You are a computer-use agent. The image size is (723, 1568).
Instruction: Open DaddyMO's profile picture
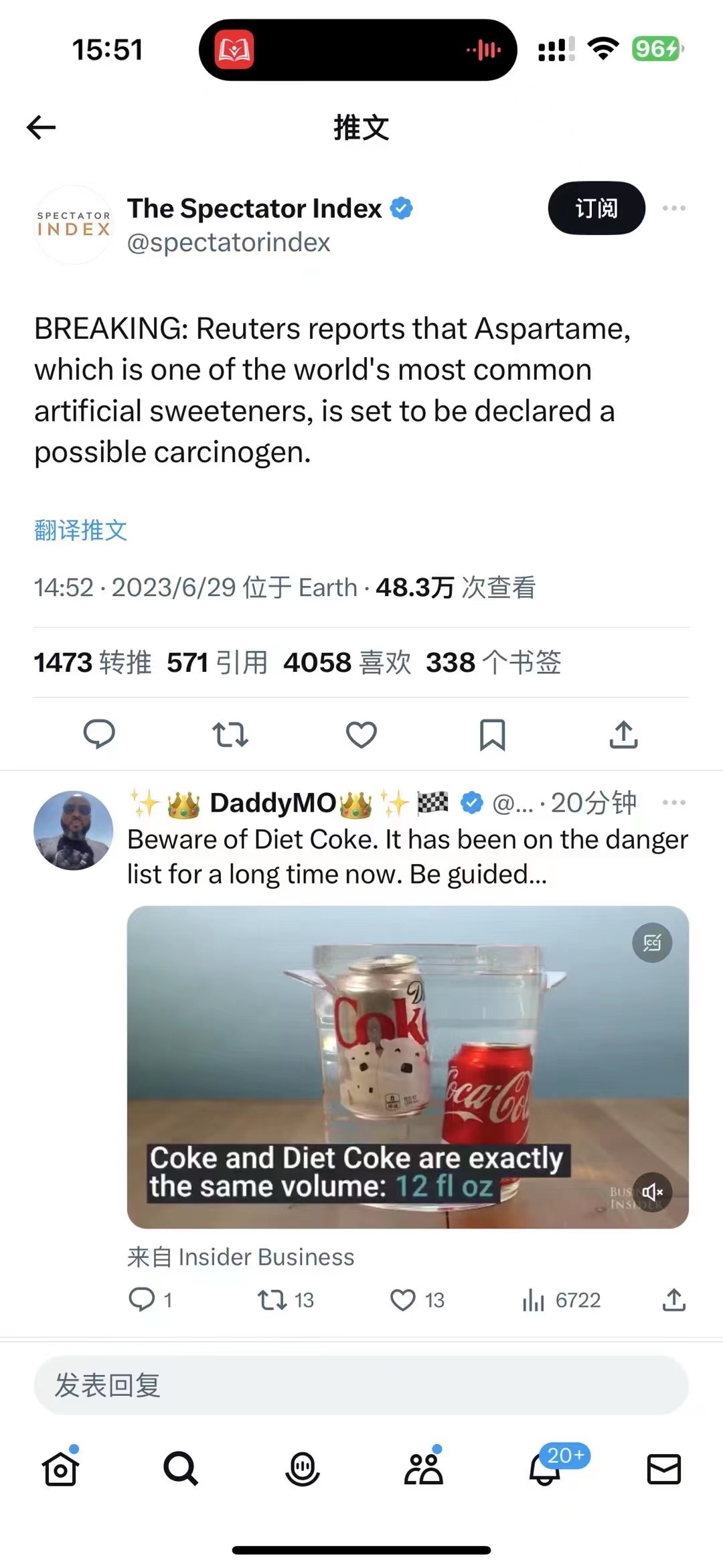[x=74, y=831]
